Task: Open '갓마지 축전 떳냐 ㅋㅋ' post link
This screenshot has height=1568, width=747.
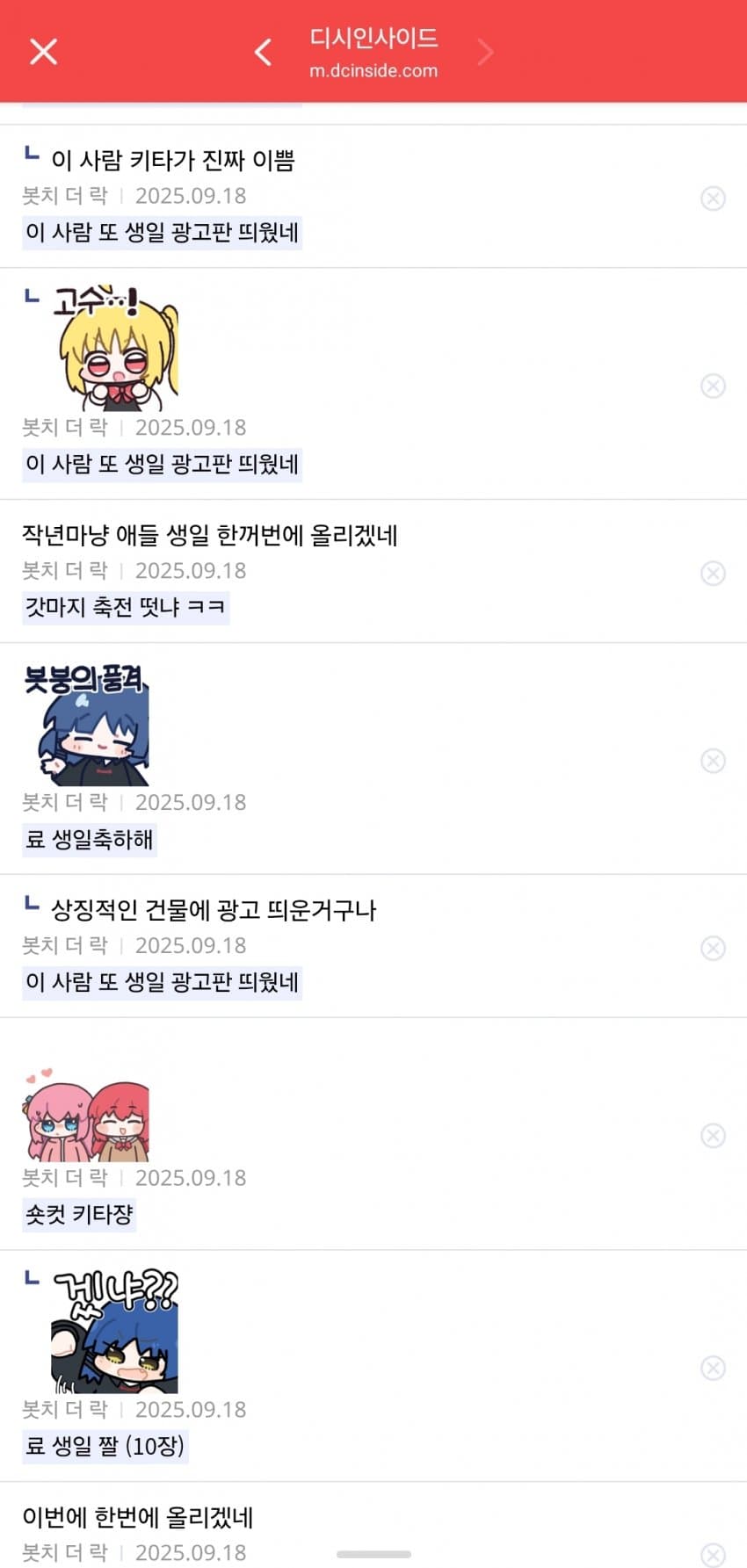Action: 126,607
